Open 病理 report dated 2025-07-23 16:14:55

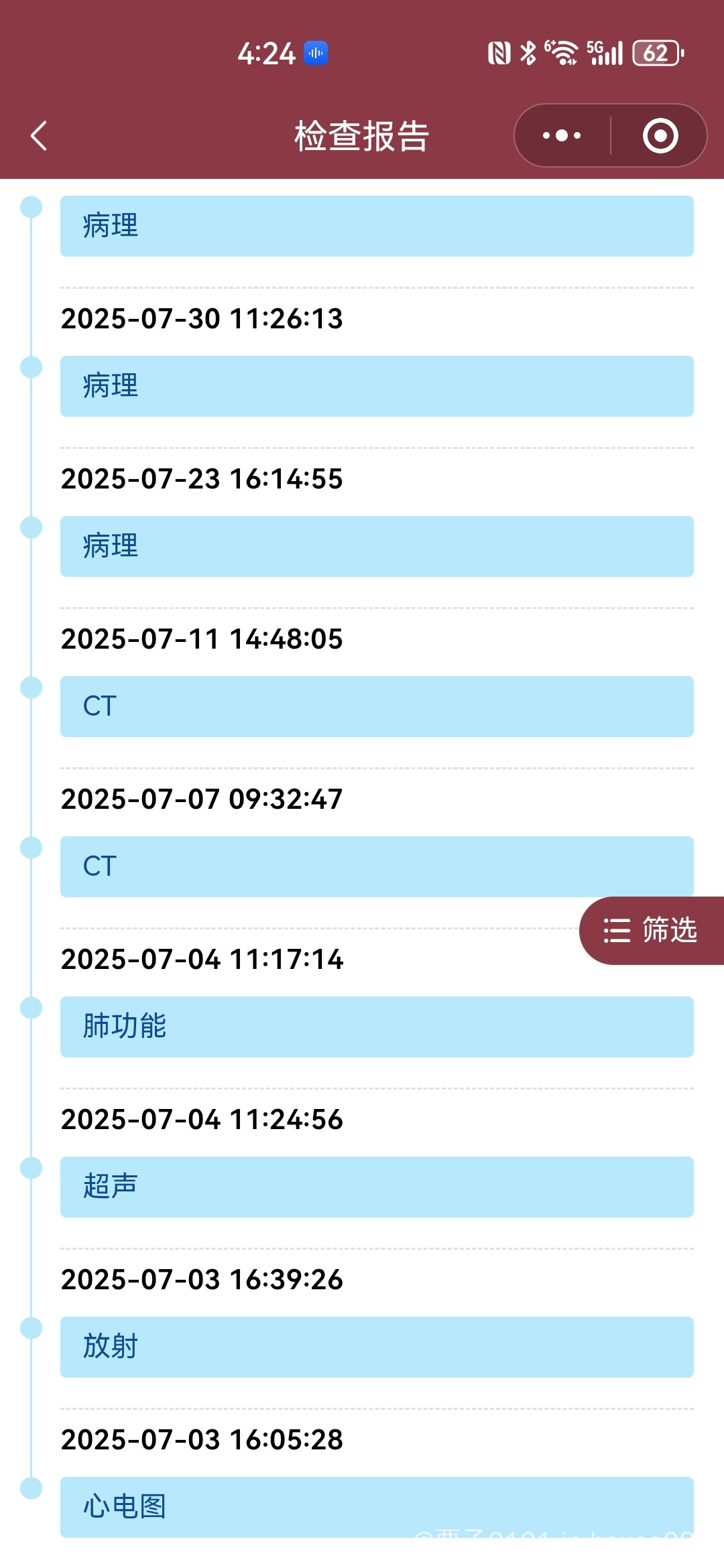click(x=377, y=546)
